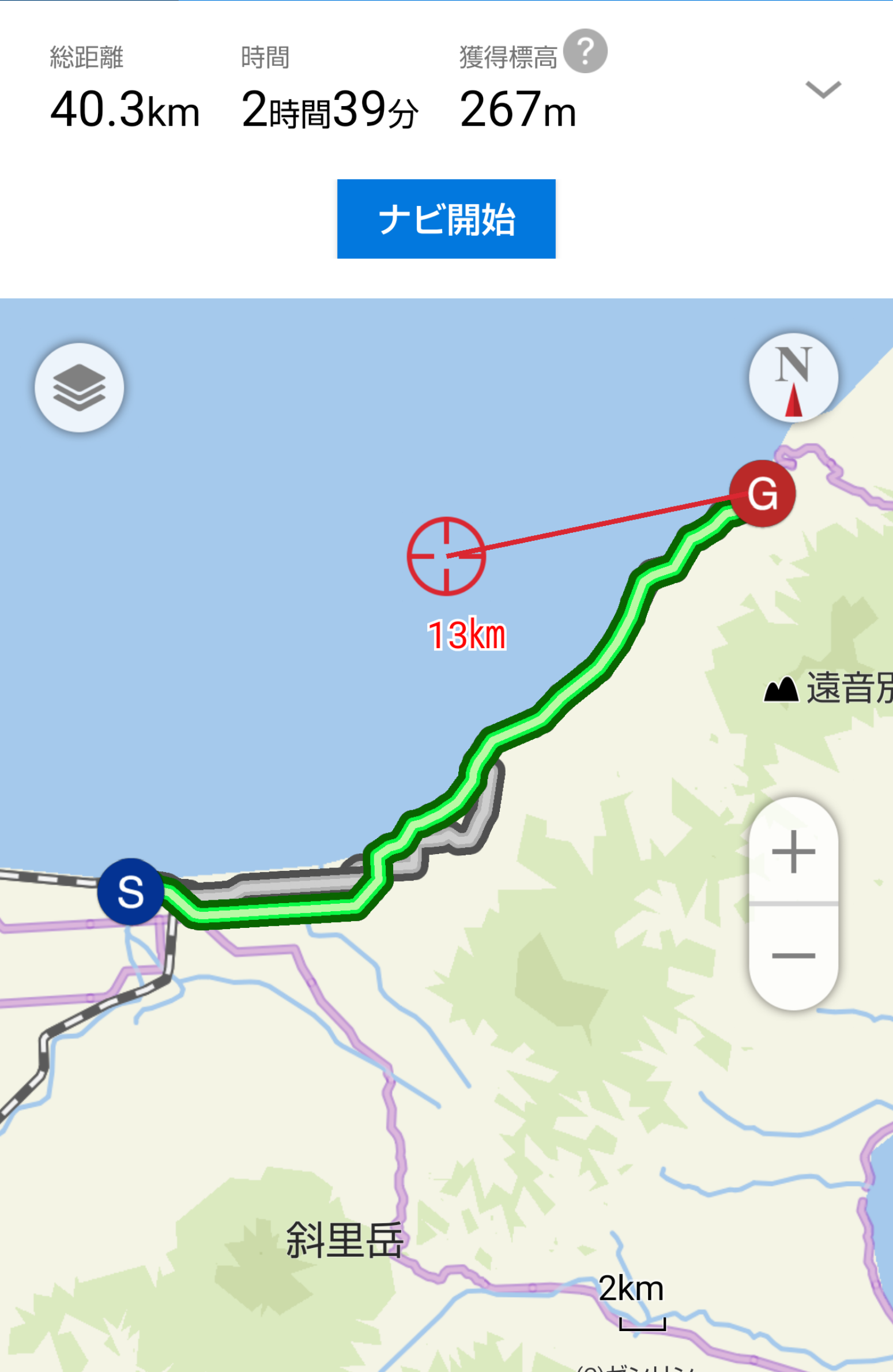The width and height of the screenshot is (893, 1372).
Task: Start navigation with ナビ開始 button
Action: click(446, 219)
